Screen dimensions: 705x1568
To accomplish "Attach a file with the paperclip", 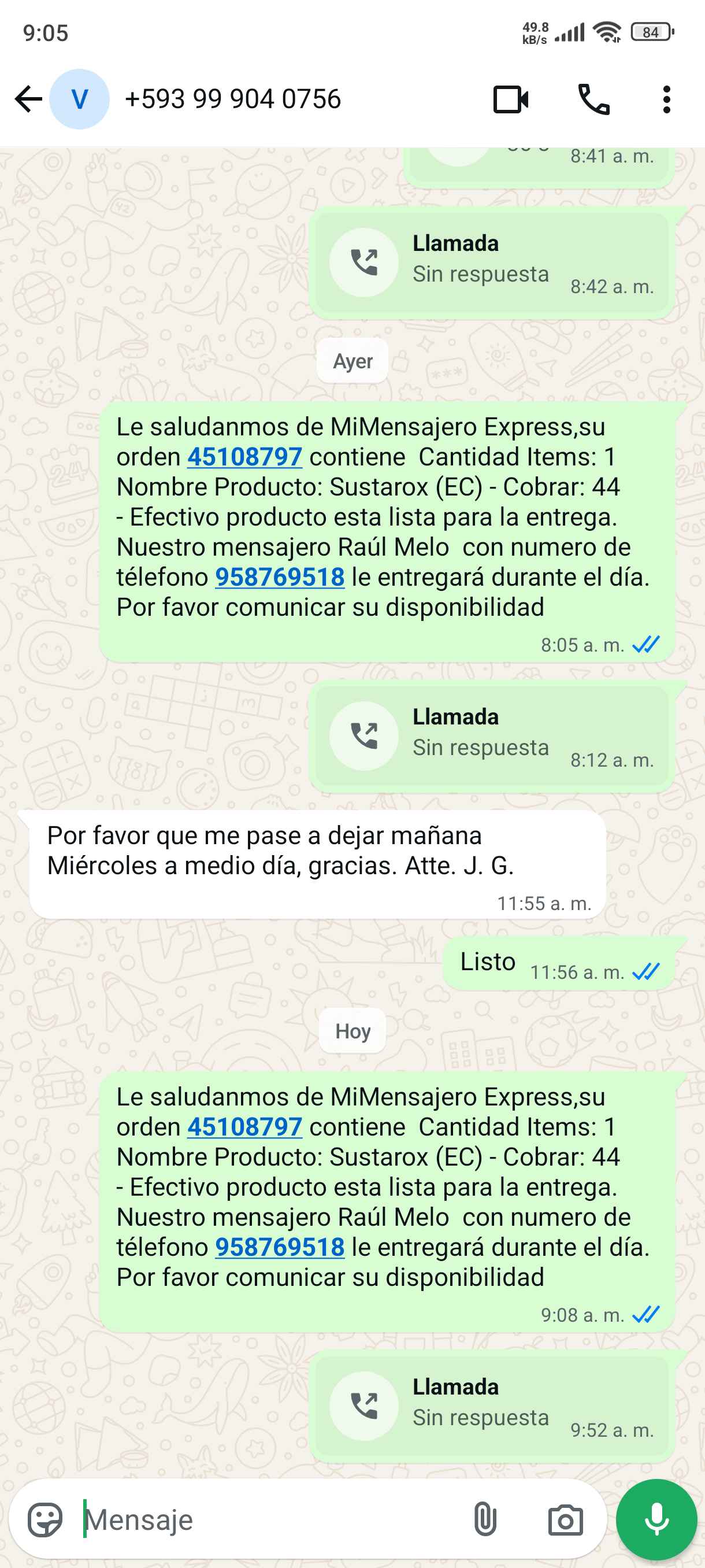I will (x=485, y=1520).
